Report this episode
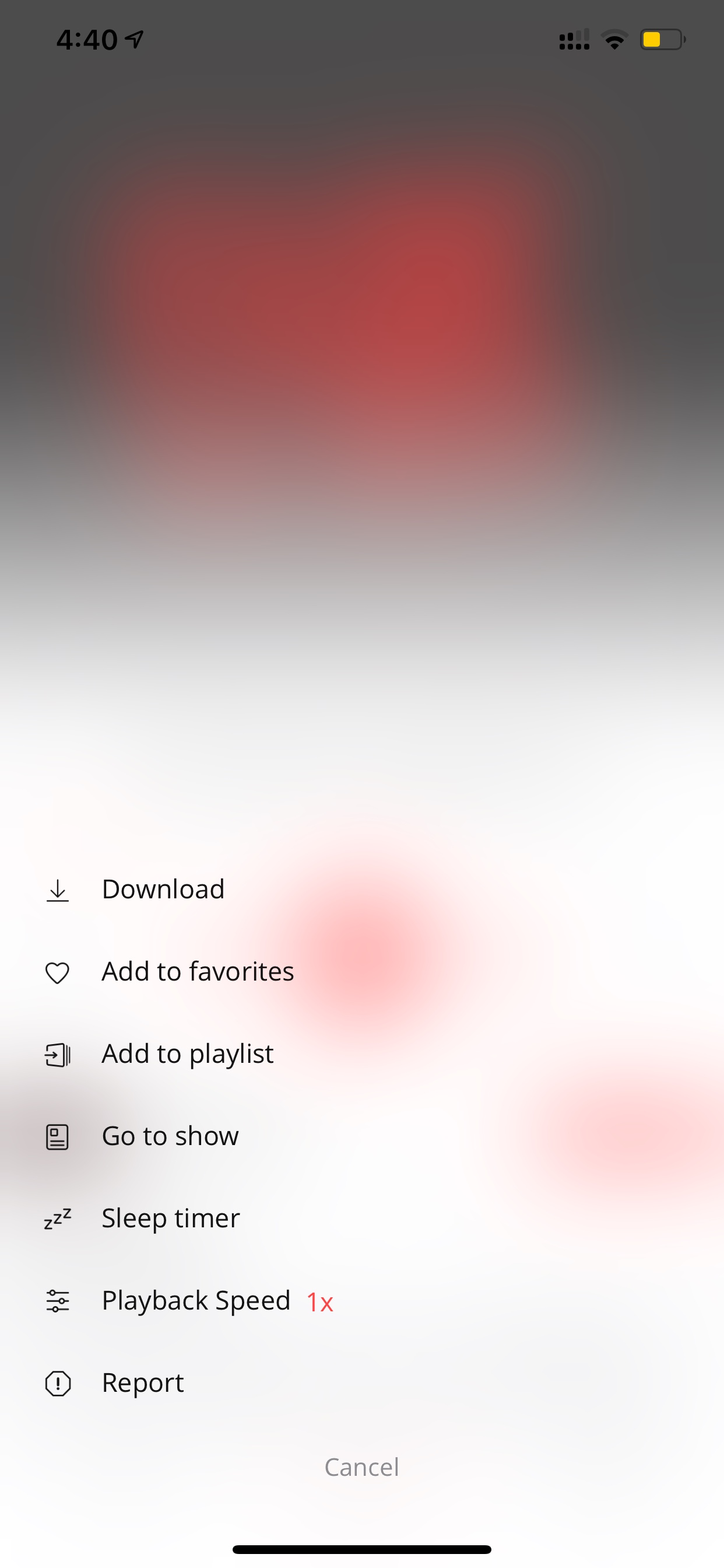Image resolution: width=724 pixels, height=1568 pixels. pos(362,1383)
